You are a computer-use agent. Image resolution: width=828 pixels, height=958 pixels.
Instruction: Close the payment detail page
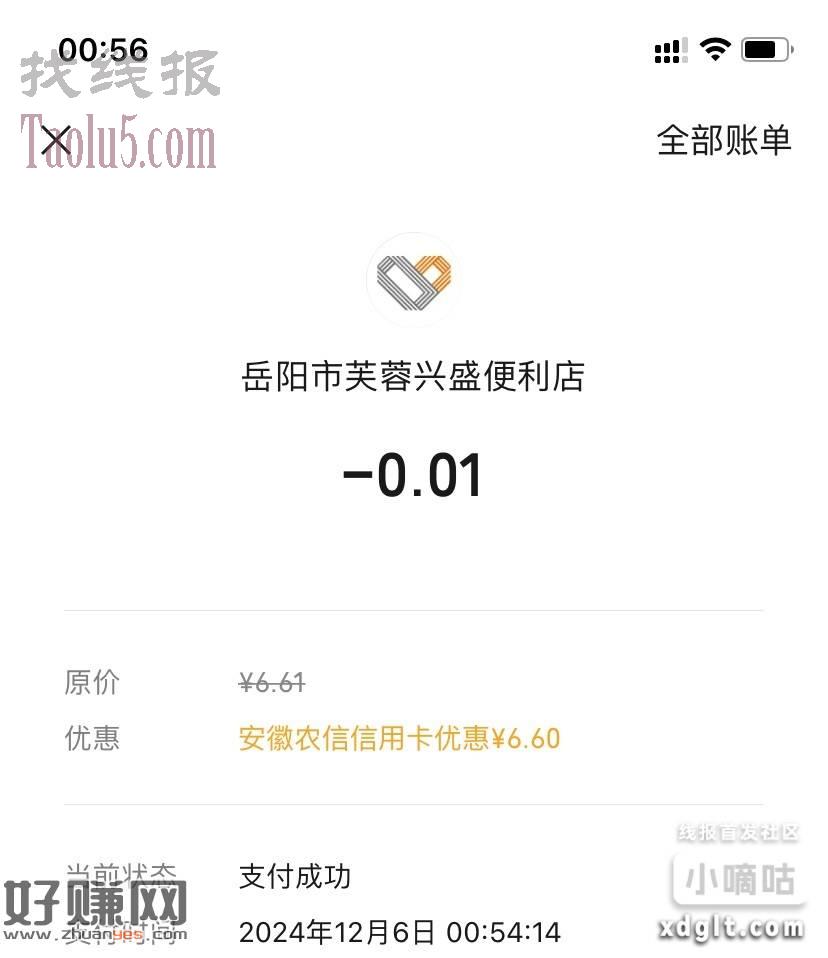(56, 140)
